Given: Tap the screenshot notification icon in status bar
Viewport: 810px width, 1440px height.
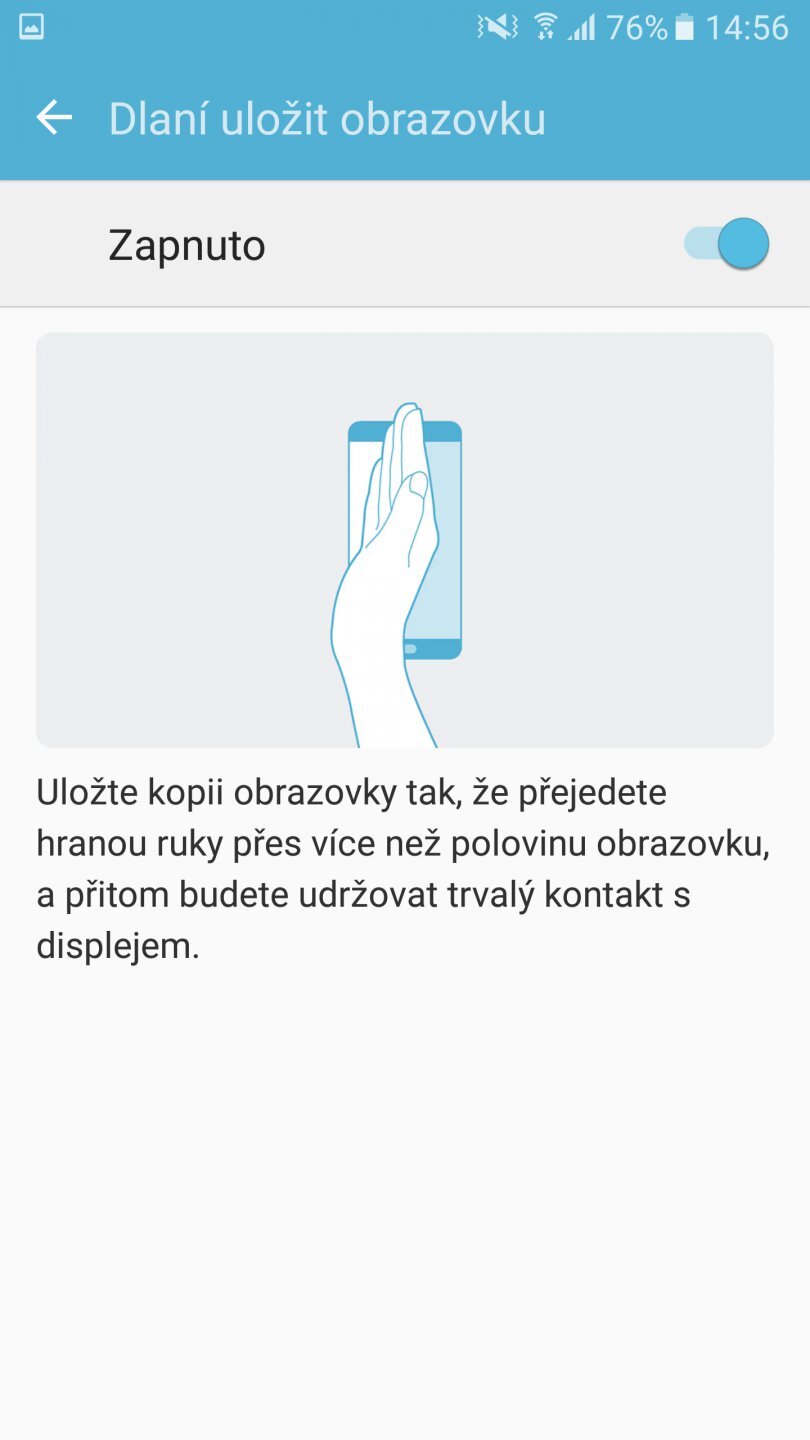Looking at the screenshot, I should click(30, 27).
